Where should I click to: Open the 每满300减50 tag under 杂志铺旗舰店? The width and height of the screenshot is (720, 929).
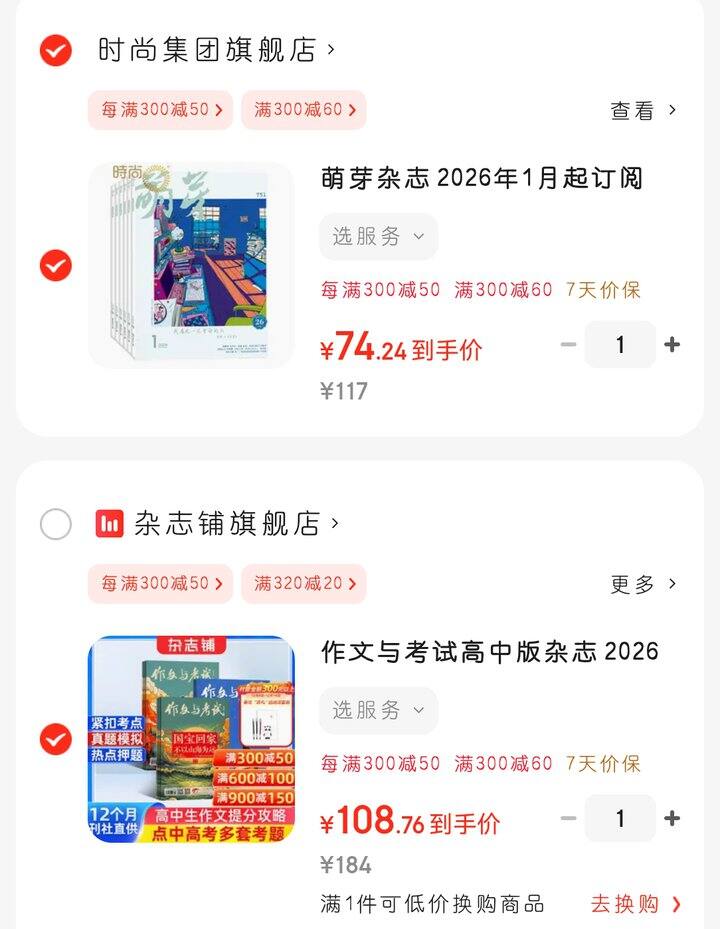(160, 583)
